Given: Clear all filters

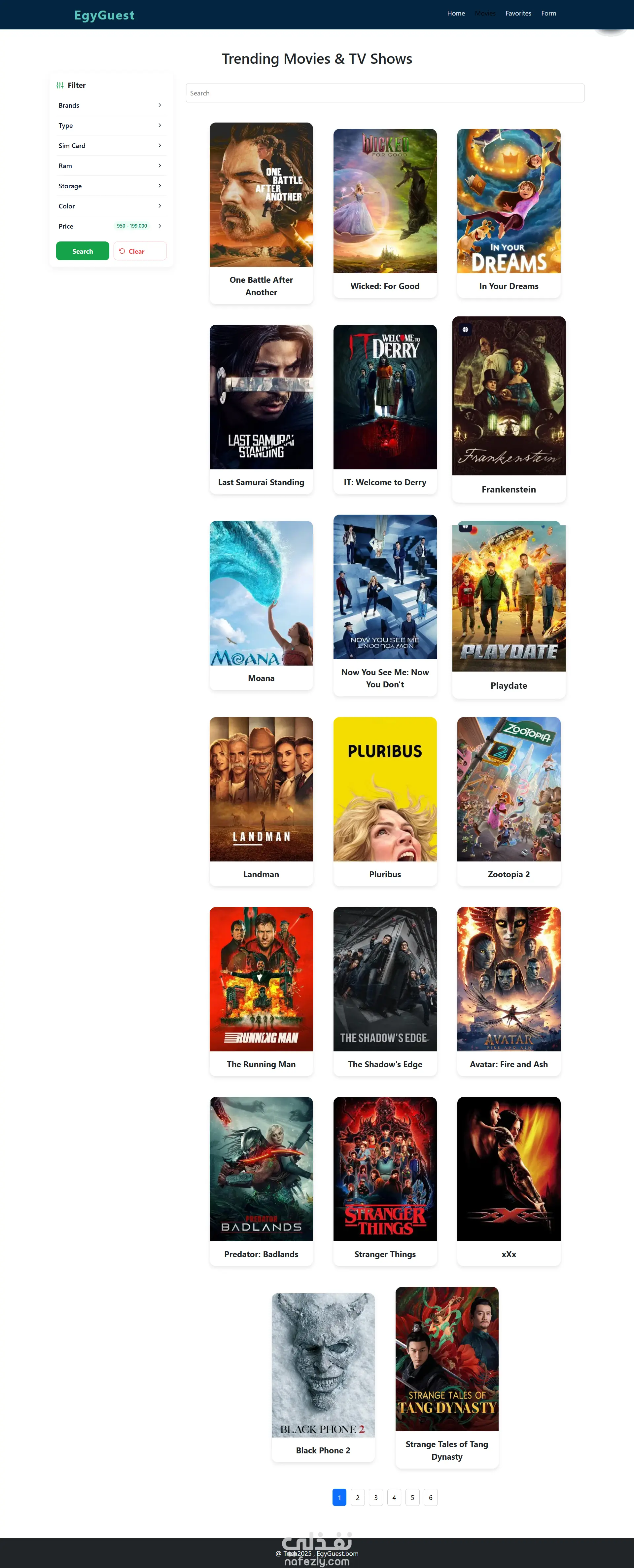Looking at the screenshot, I should click(139, 251).
